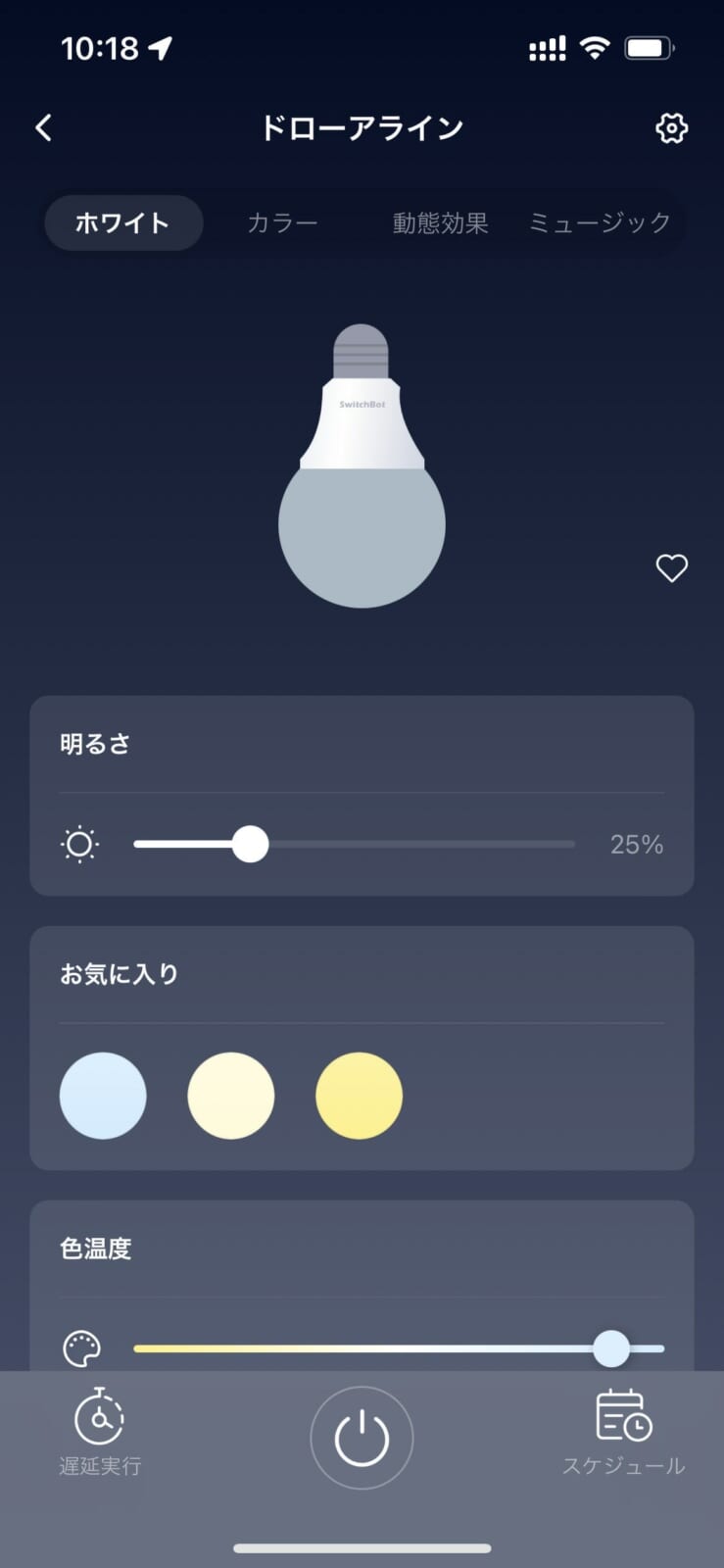Favorite the current light setting via heart

pos(672,567)
